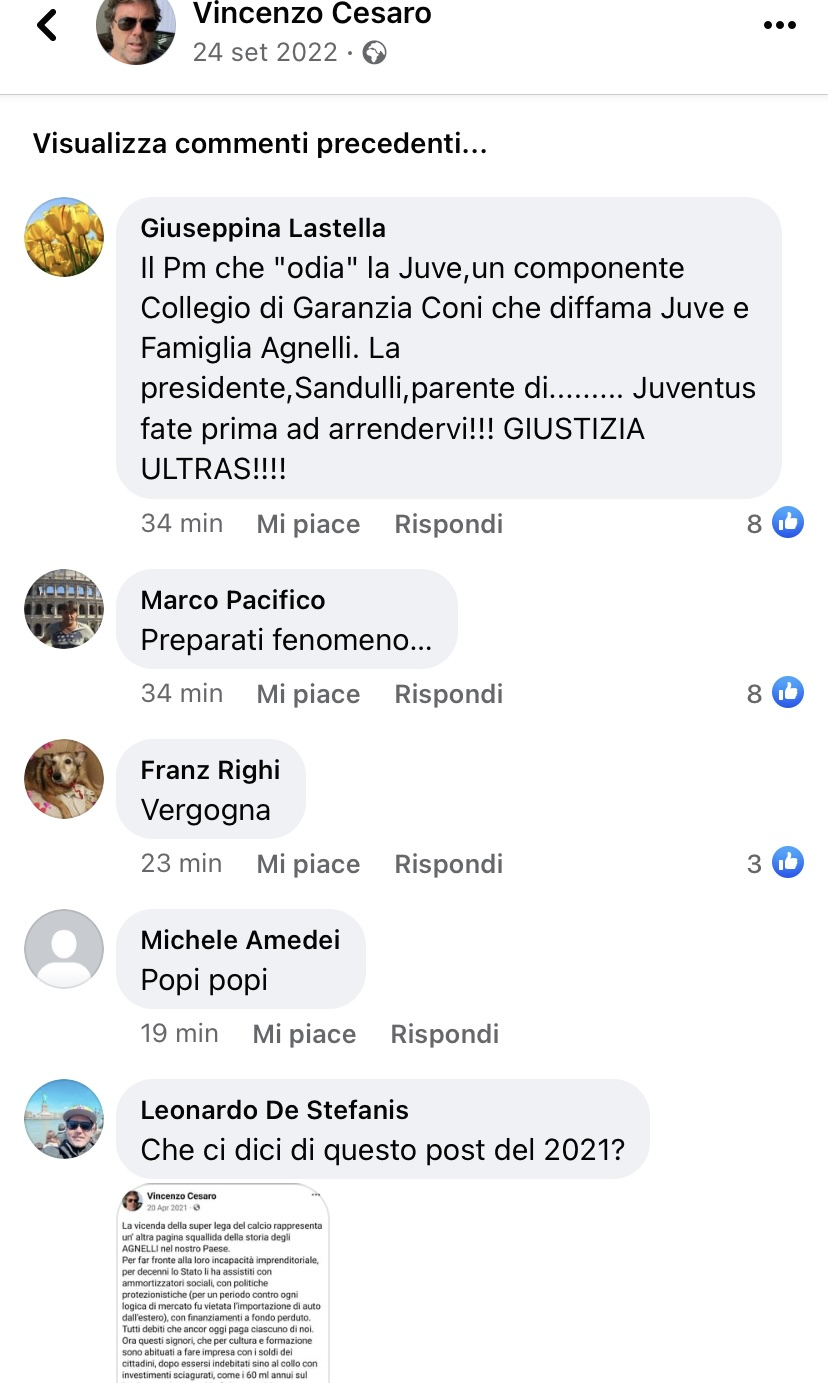The image size is (828, 1383).
Task: Open Giuseppina Lastella's tulip avatar
Action: pyautogui.click(x=64, y=237)
